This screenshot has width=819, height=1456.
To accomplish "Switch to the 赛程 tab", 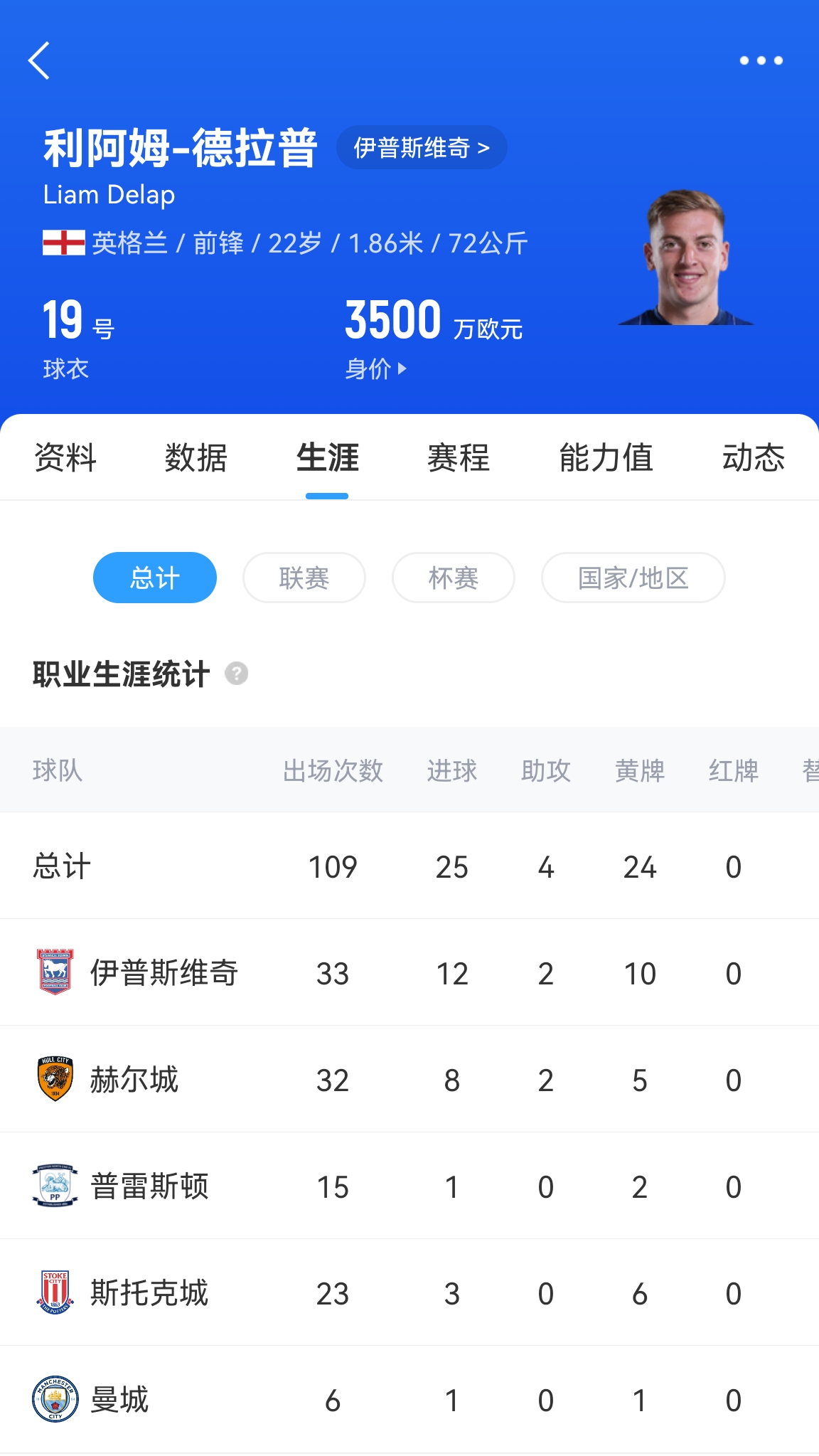I will [x=458, y=458].
